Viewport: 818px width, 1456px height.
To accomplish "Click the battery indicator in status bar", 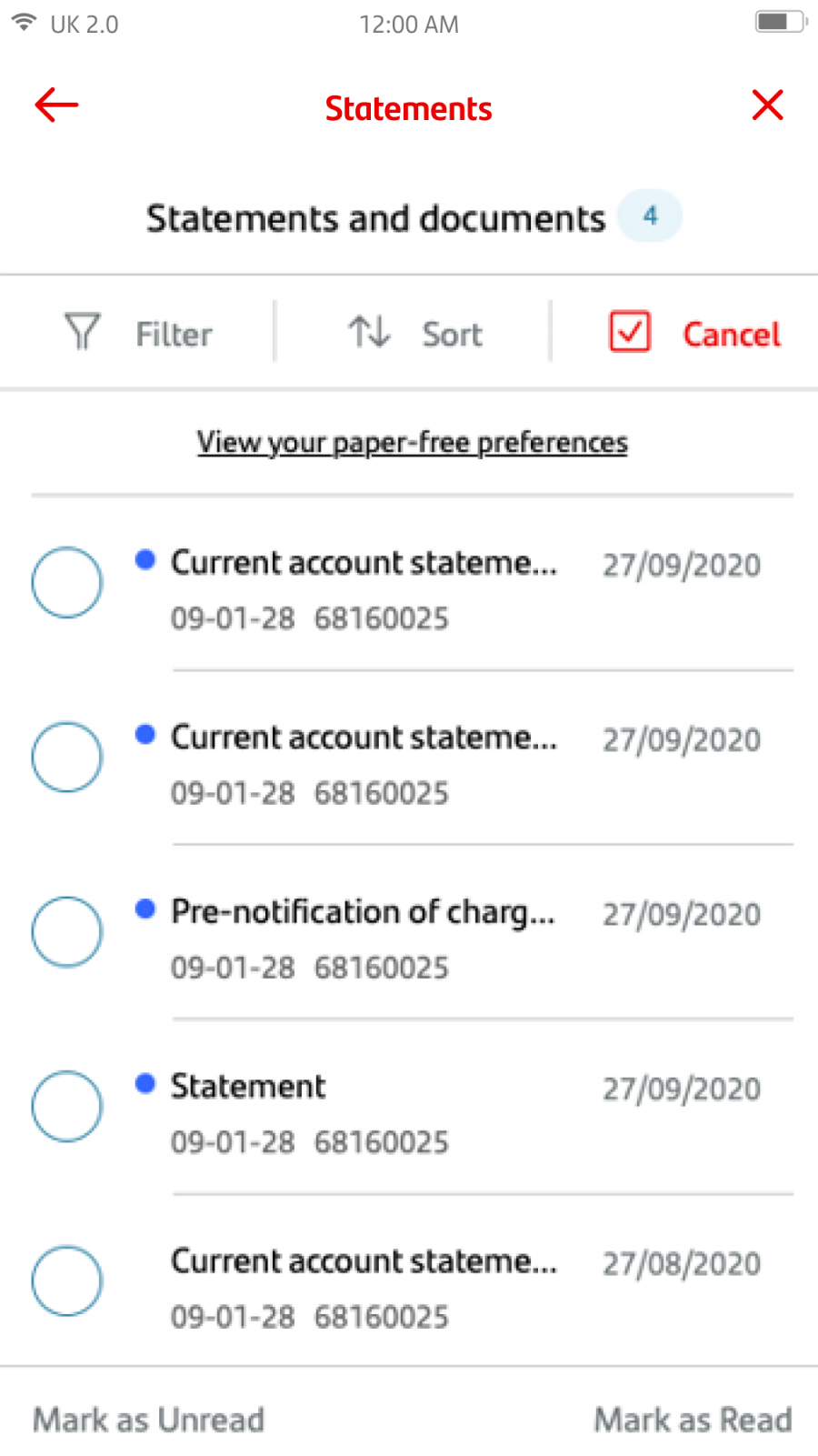I will 777,23.
